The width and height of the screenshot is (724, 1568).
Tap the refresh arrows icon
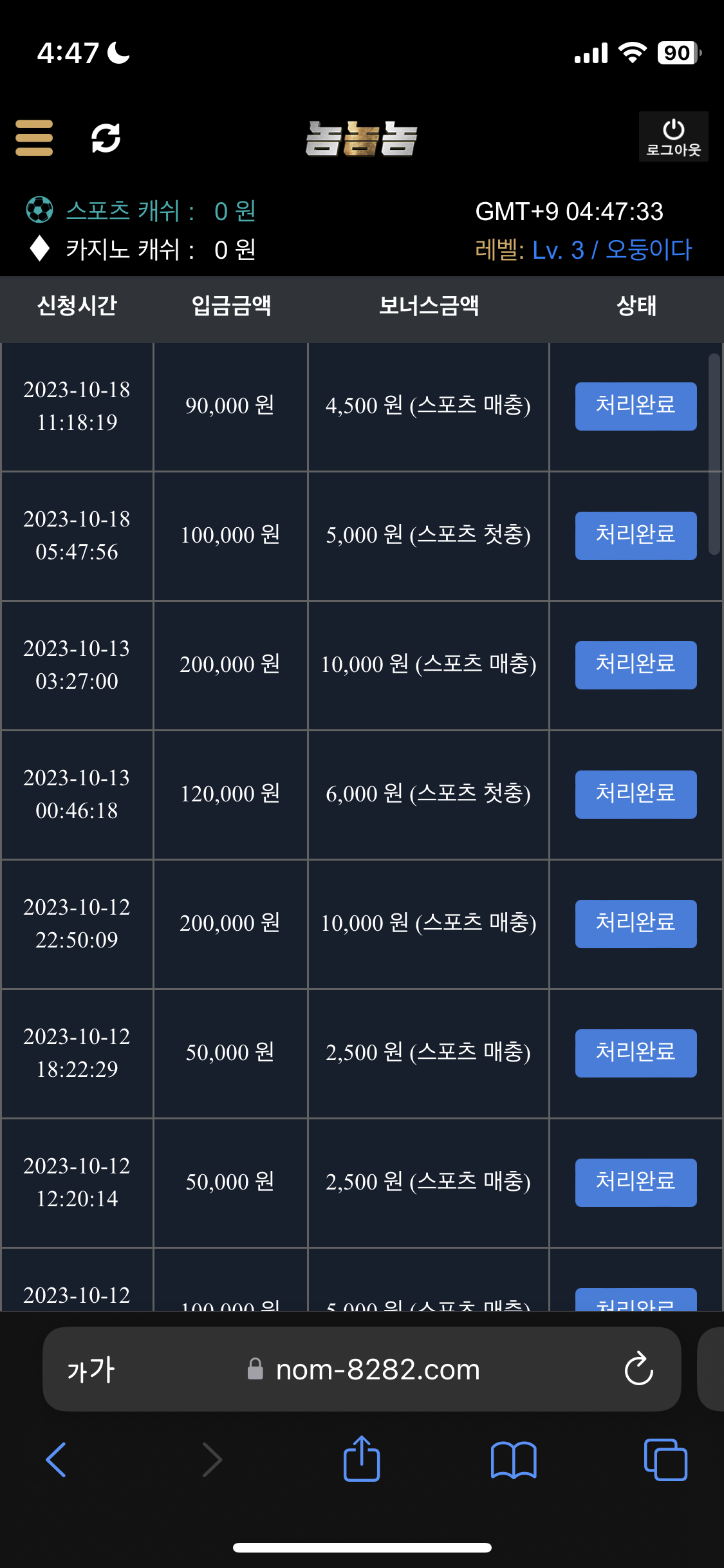(x=106, y=138)
